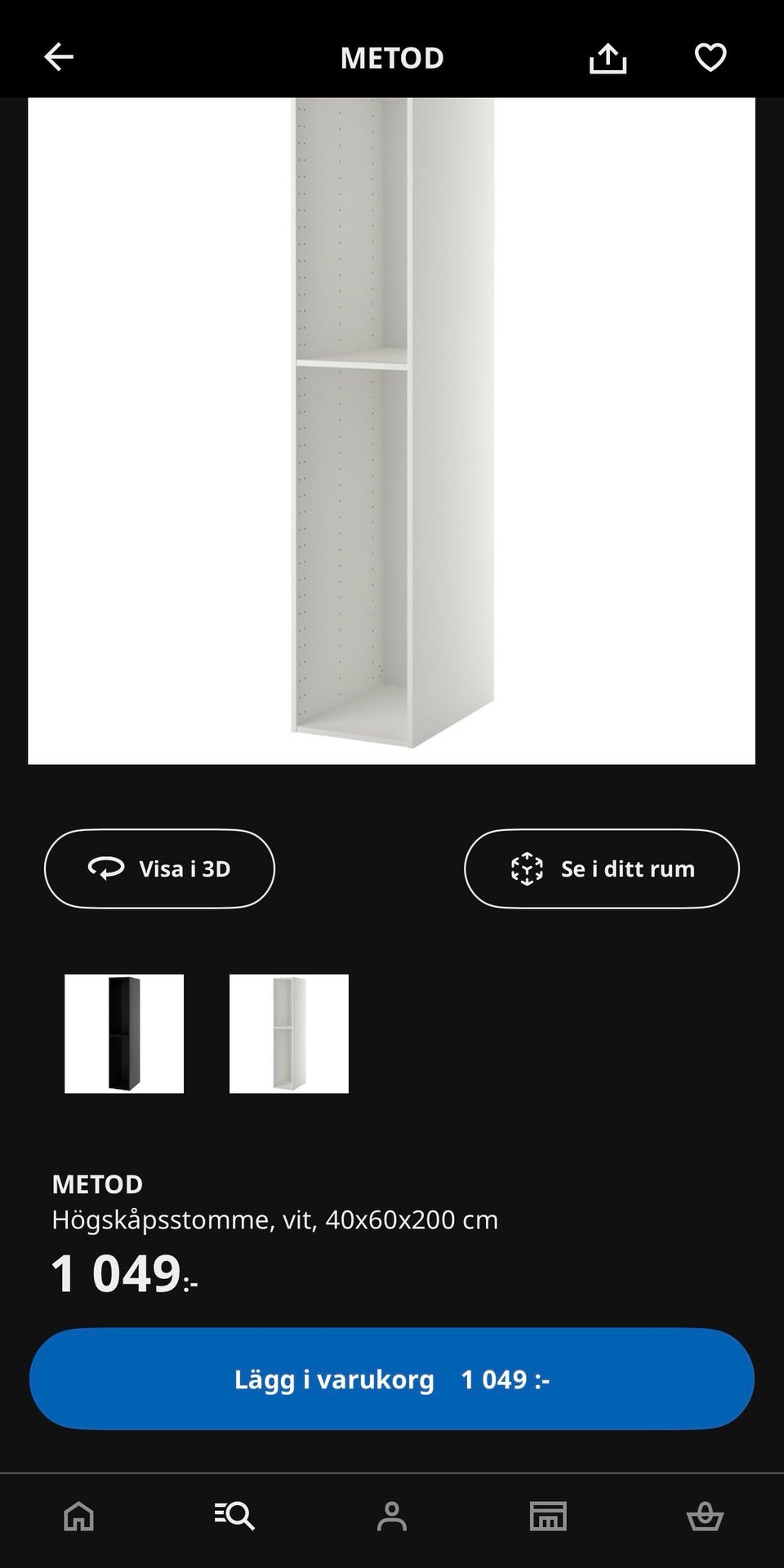Open Visa i 3D view
Image resolution: width=784 pixels, height=1568 pixels.
click(160, 868)
